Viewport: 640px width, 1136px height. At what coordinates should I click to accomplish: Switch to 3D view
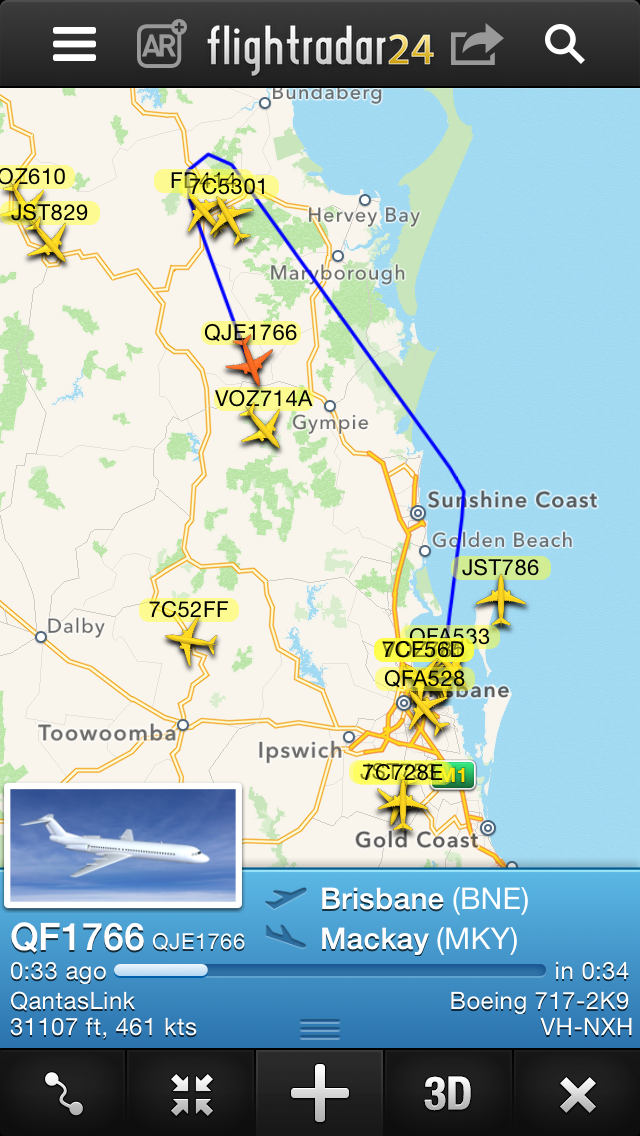pyautogui.click(x=448, y=1093)
